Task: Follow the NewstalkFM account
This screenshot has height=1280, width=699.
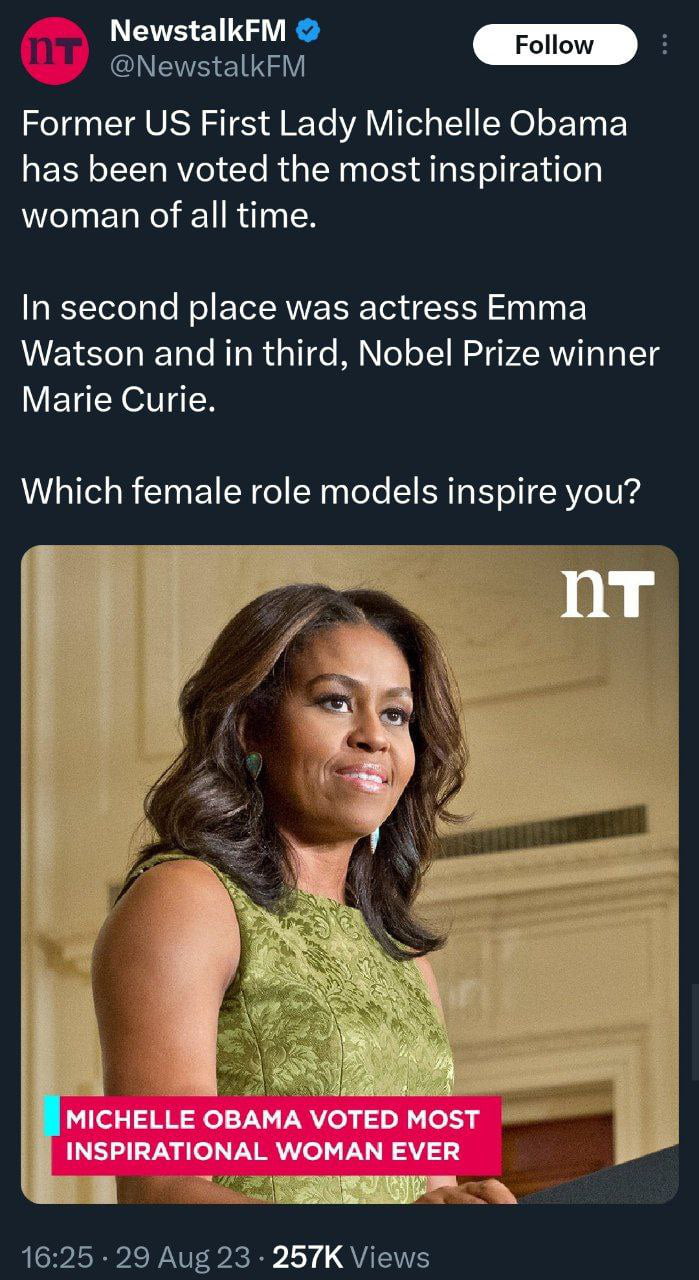Action: coord(554,45)
